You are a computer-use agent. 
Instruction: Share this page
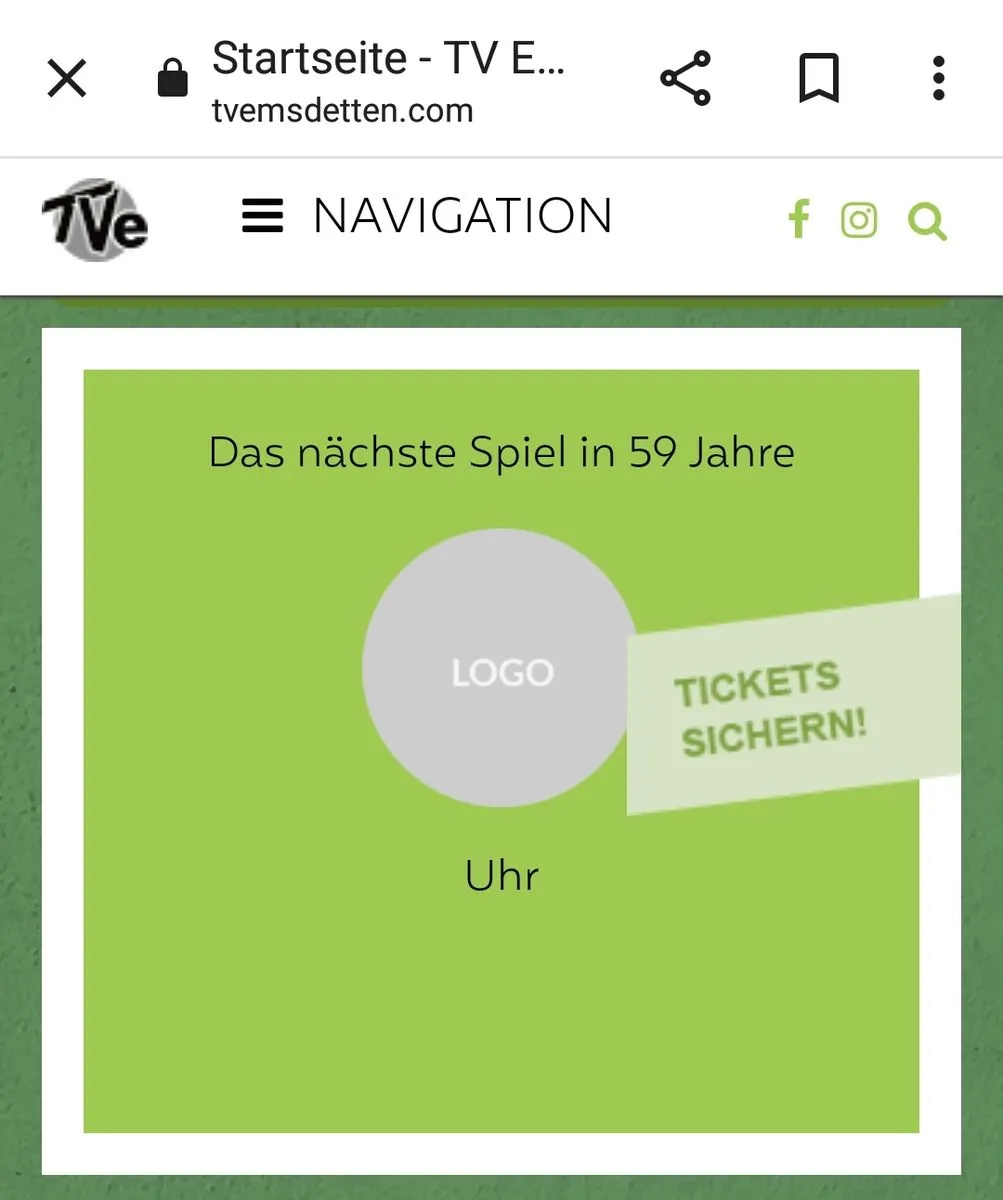point(685,79)
